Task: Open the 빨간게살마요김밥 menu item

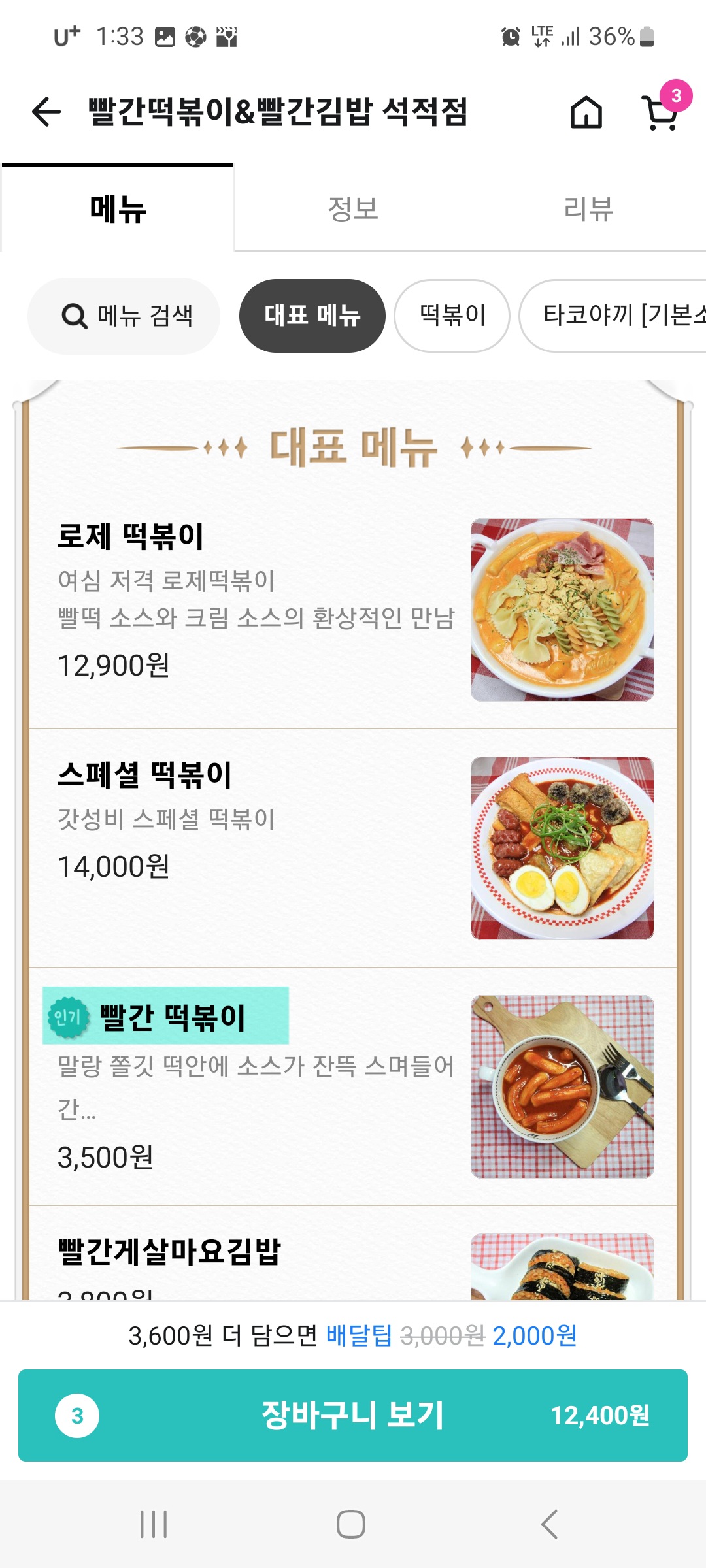Action: (353, 1254)
